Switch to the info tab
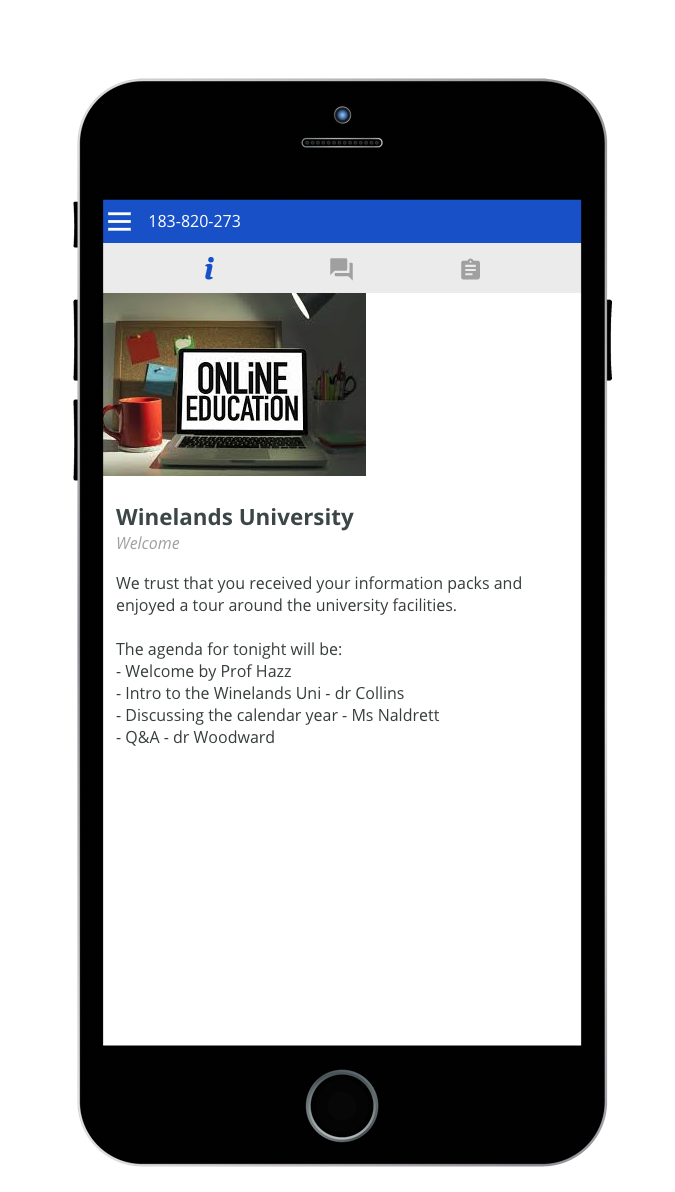Image resolution: width=675 pixels, height=1192 pixels. (209, 268)
